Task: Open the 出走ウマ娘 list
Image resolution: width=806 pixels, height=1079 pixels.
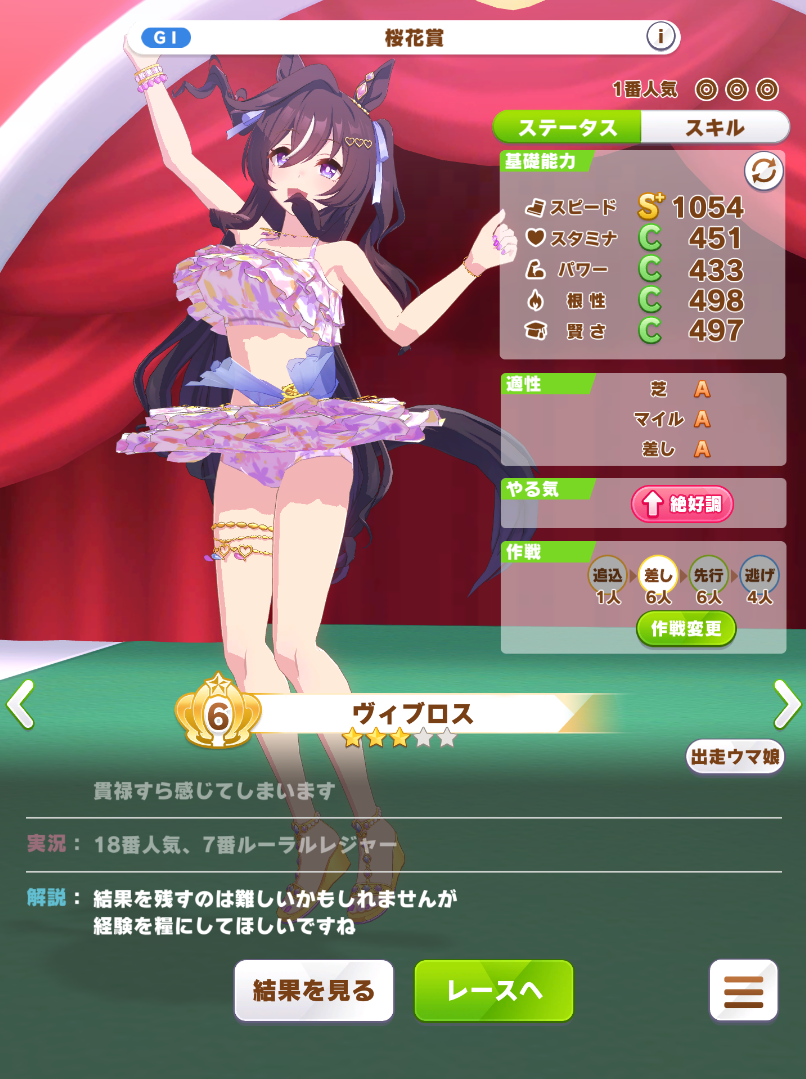Action: tap(735, 757)
